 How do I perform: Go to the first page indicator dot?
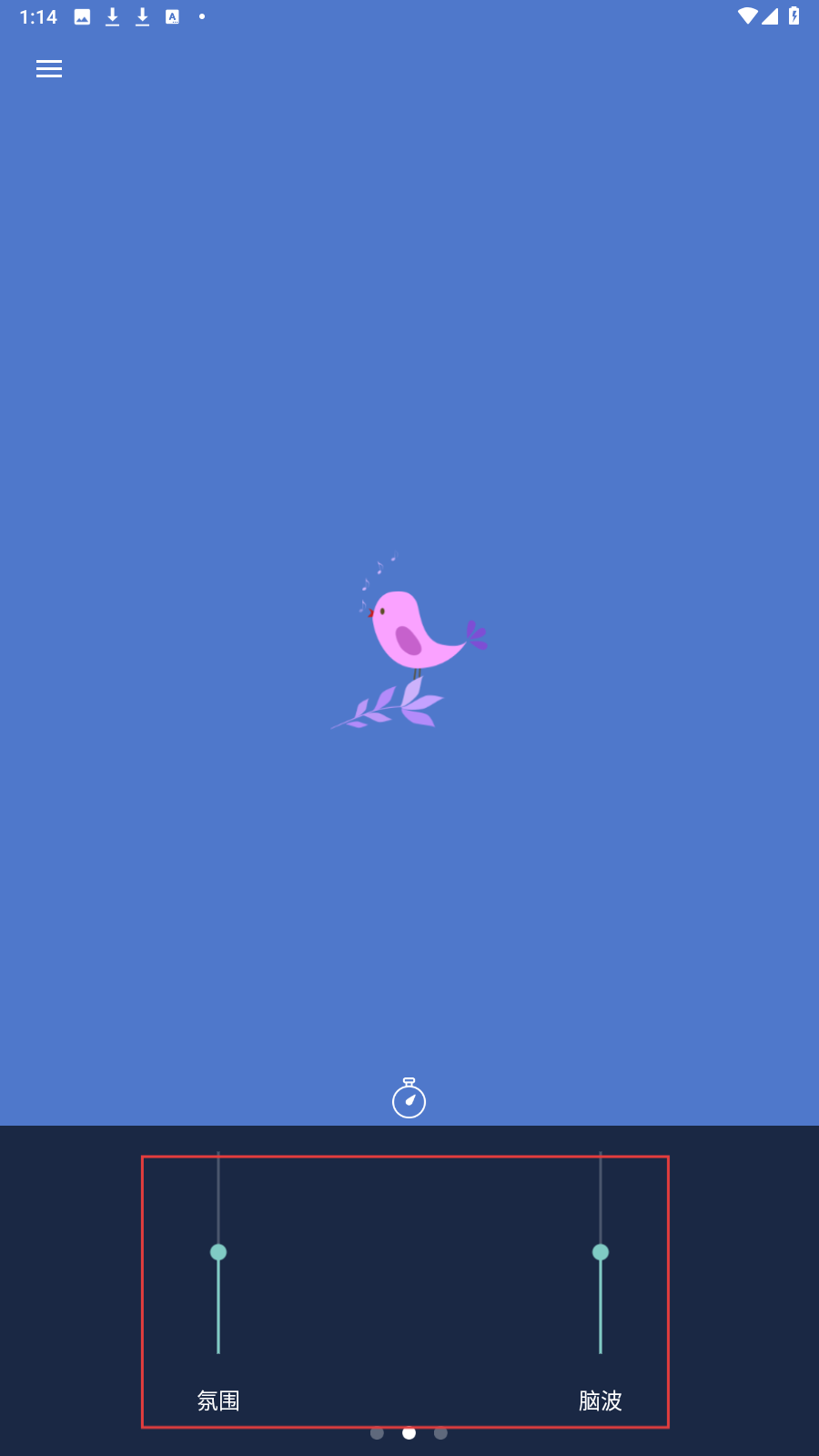(377, 1433)
